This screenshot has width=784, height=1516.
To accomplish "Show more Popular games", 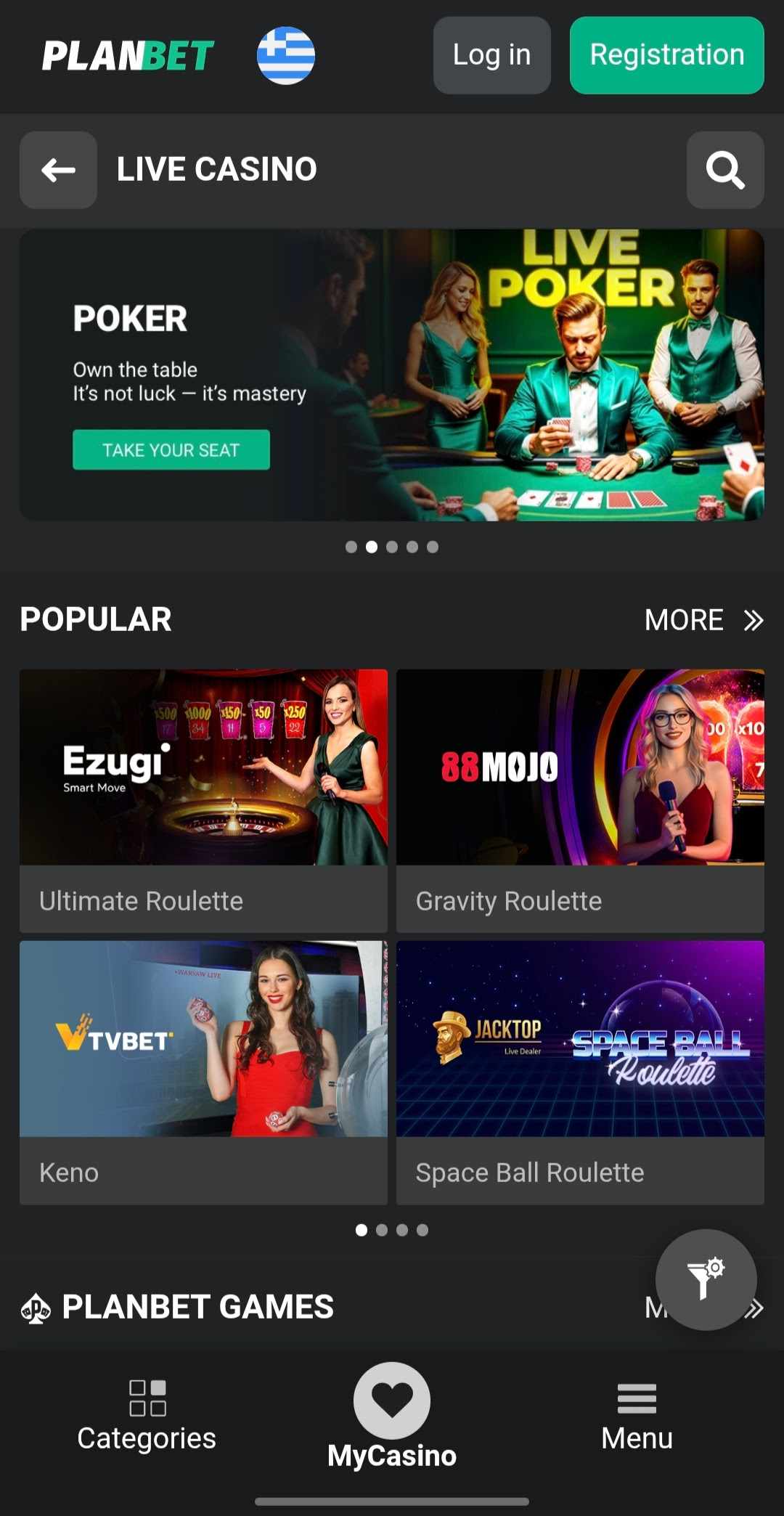I will click(x=703, y=620).
